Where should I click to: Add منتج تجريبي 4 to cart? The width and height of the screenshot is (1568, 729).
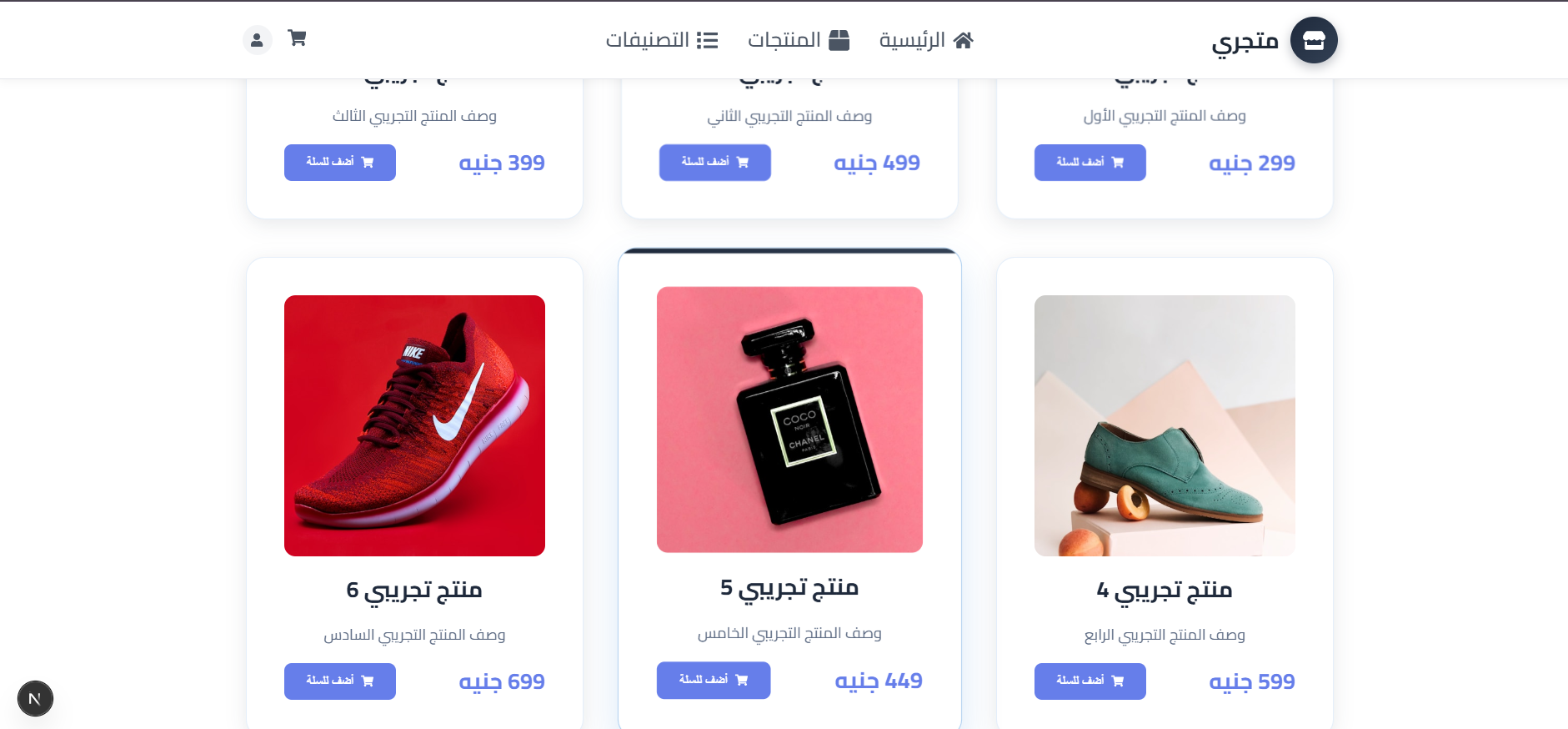(1090, 681)
